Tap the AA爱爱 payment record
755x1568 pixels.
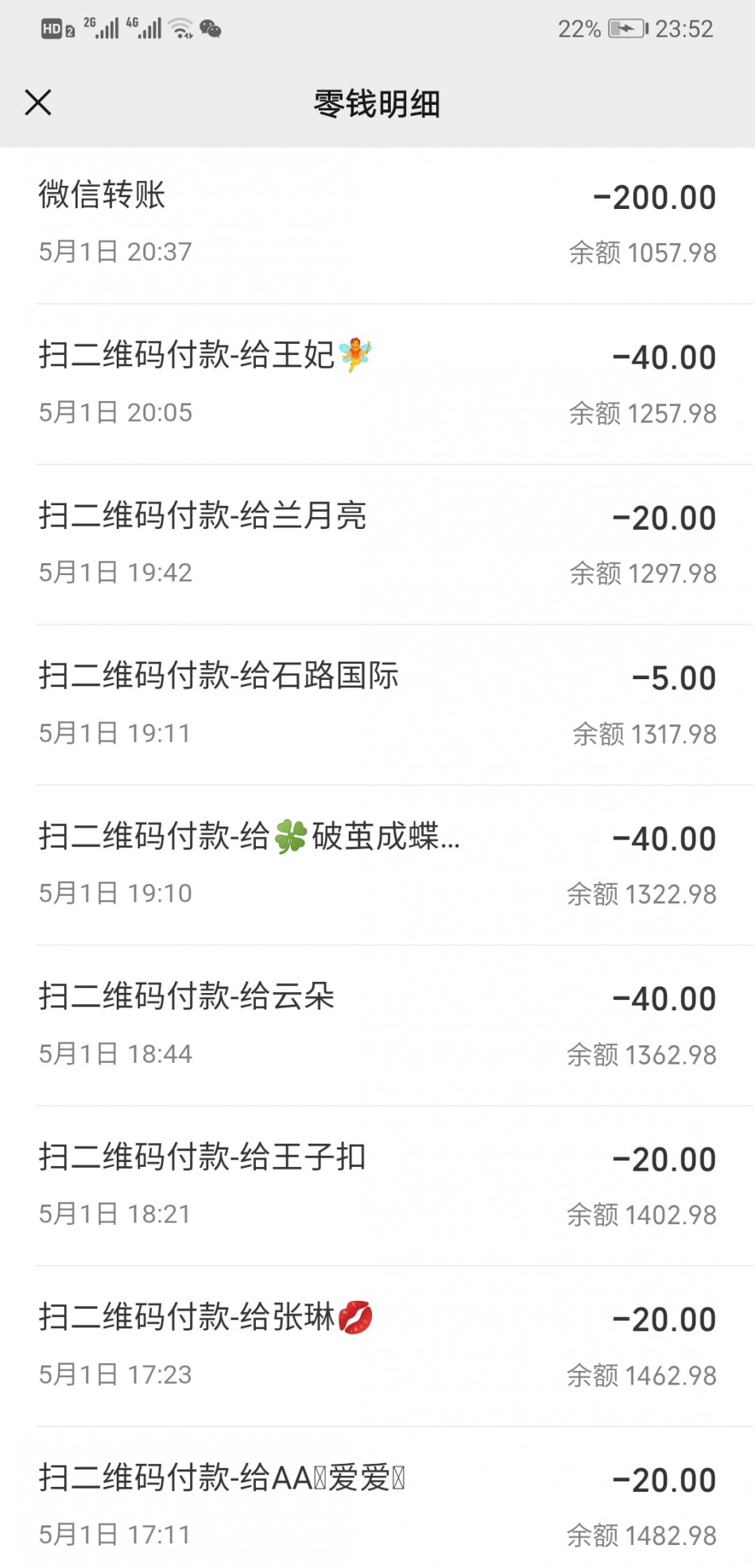pos(377,1498)
